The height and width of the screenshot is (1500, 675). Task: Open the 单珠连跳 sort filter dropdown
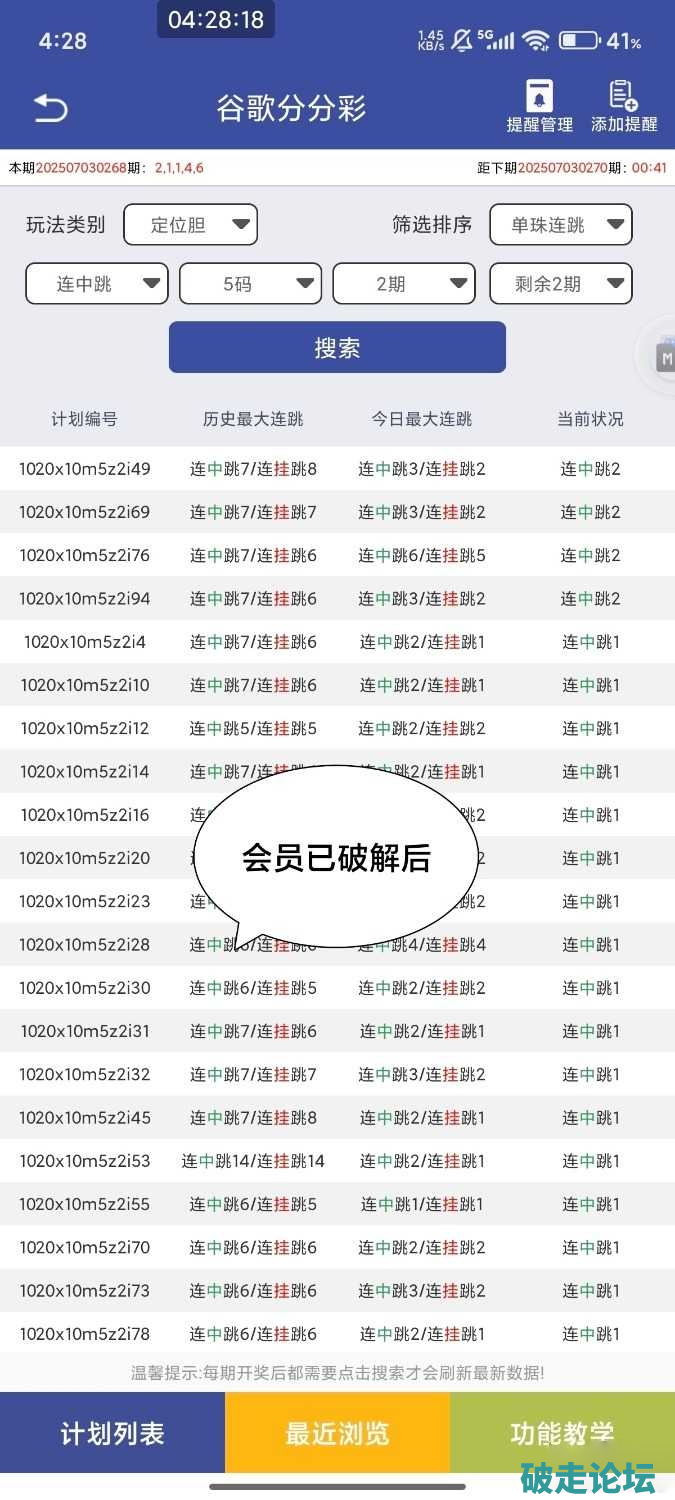click(560, 225)
